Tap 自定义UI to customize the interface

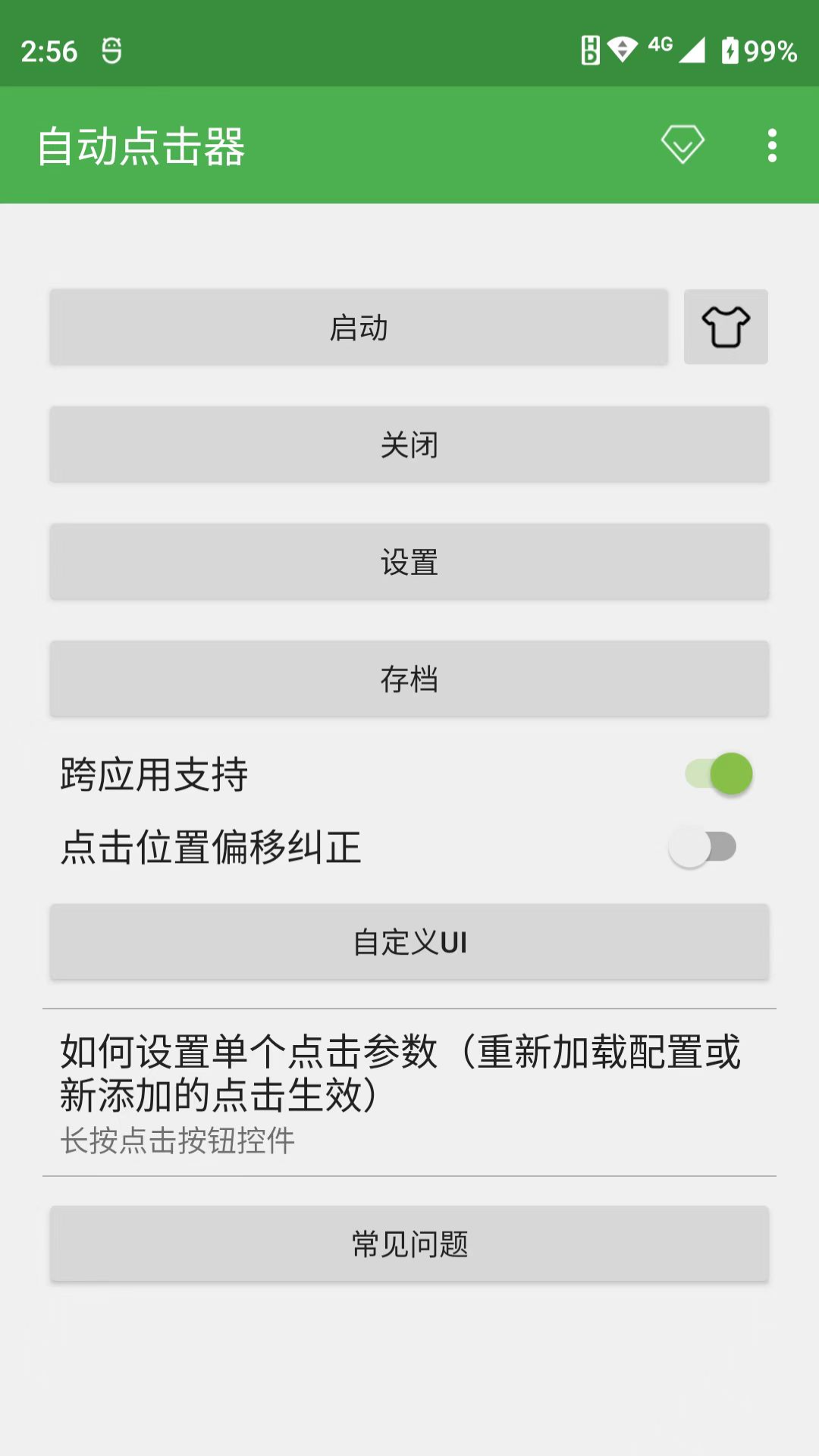coord(409,942)
